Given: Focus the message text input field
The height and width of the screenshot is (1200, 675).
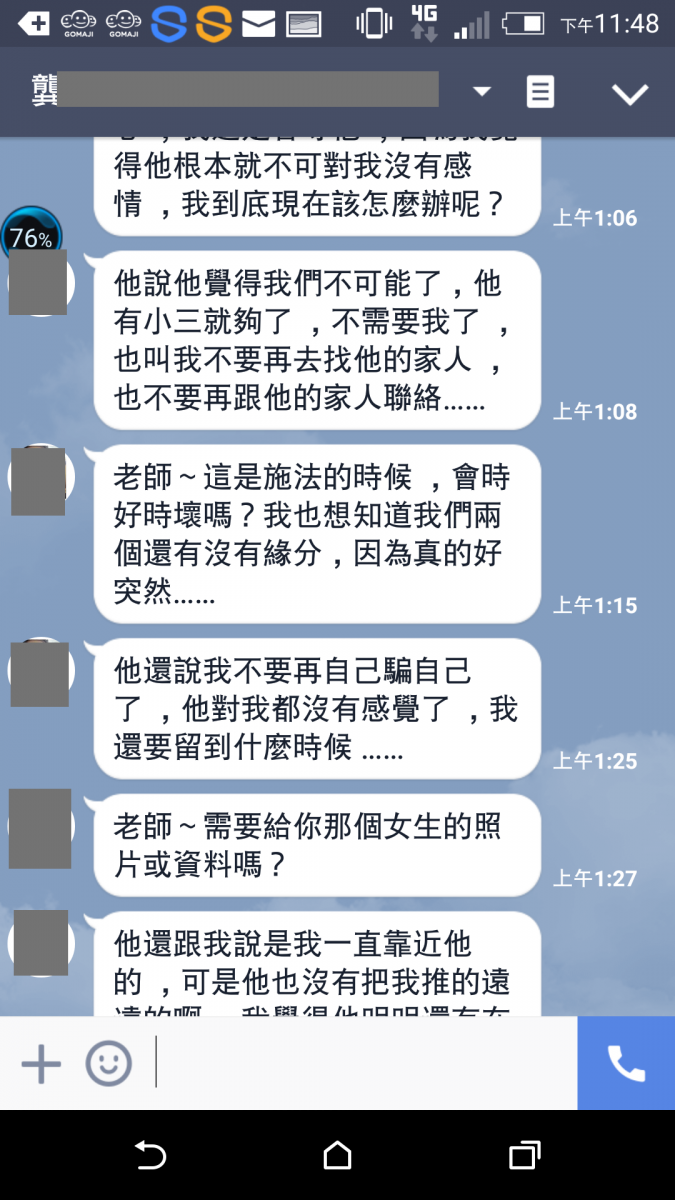Looking at the screenshot, I should point(365,1063).
